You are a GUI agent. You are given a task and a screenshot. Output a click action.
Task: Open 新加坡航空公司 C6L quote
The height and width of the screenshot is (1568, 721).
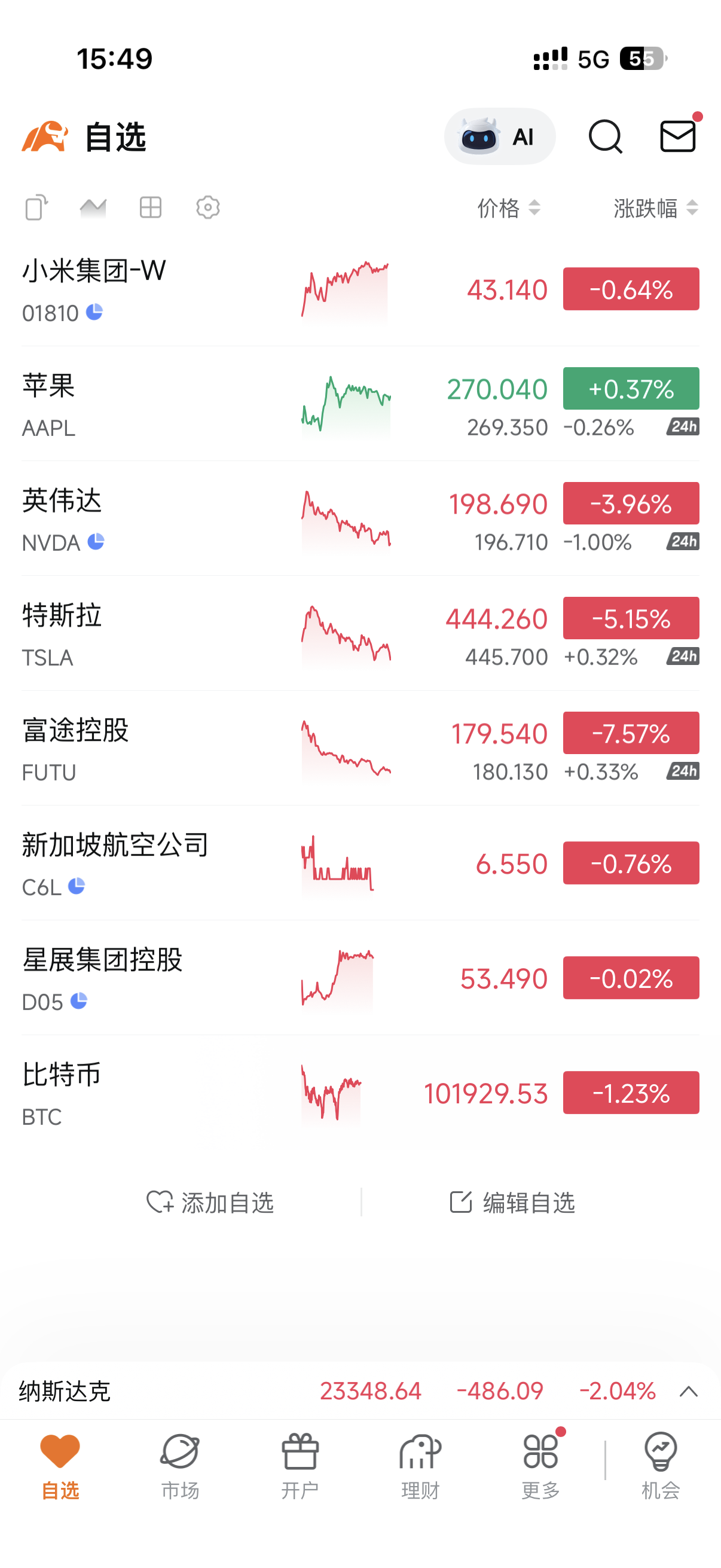tap(114, 862)
